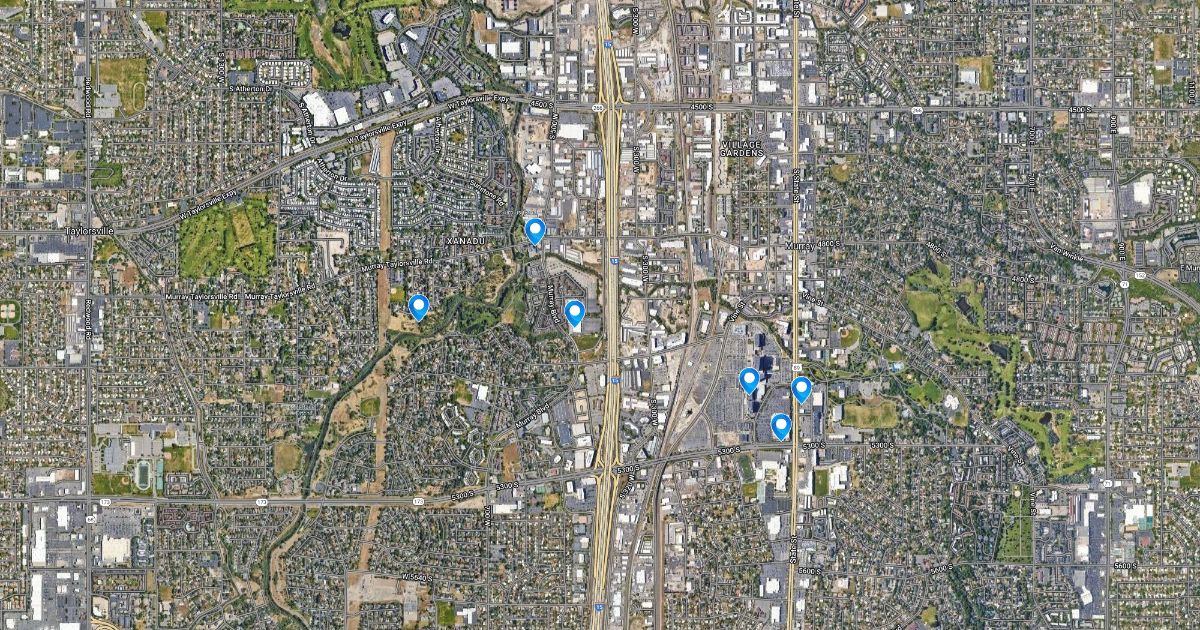This screenshot has width=1200, height=630.
Task: Tap the pin by the large parking lot towers
Action: click(x=749, y=380)
